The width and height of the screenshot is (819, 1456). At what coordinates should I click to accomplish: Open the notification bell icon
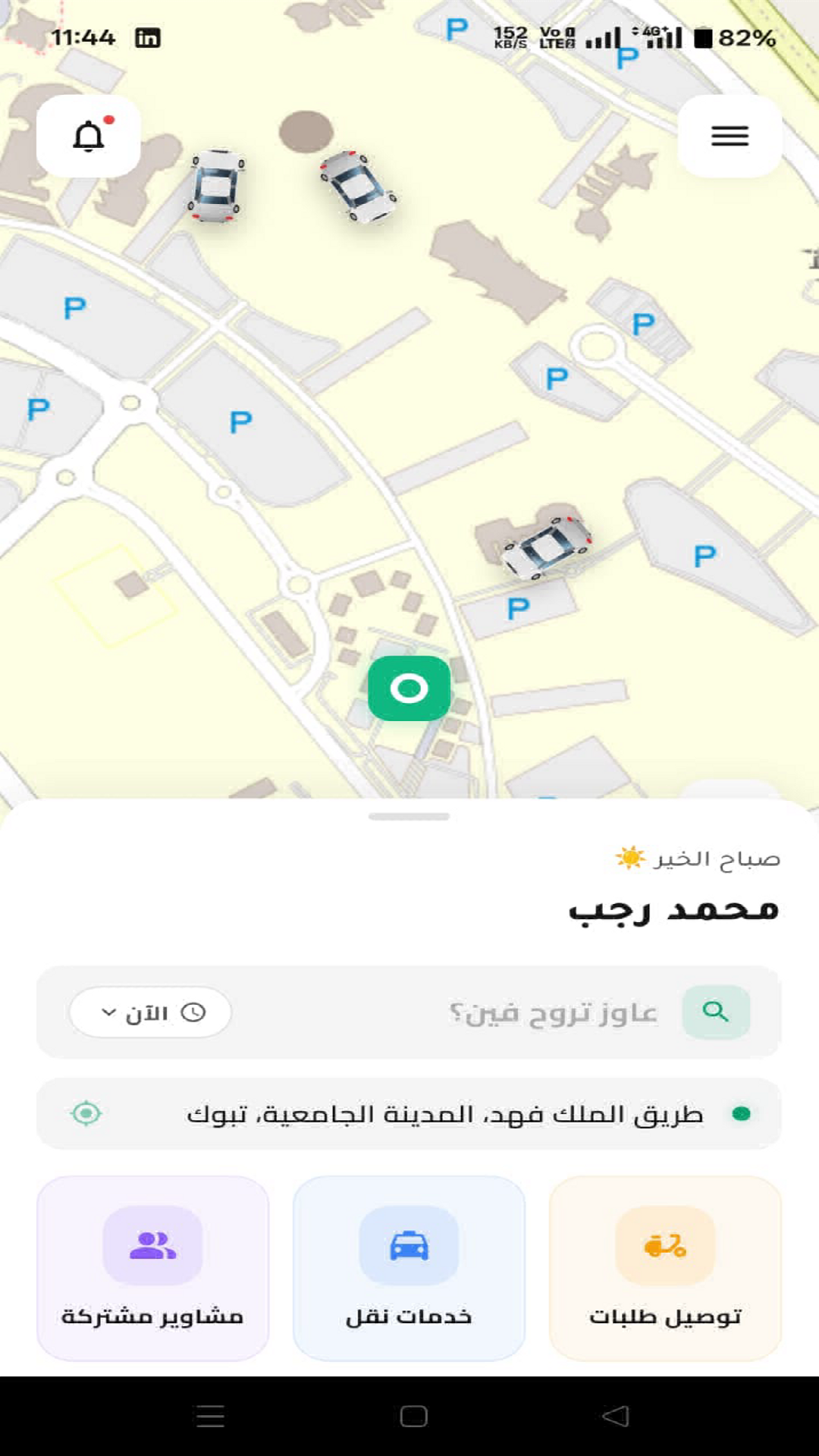pyautogui.click(x=88, y=135)
